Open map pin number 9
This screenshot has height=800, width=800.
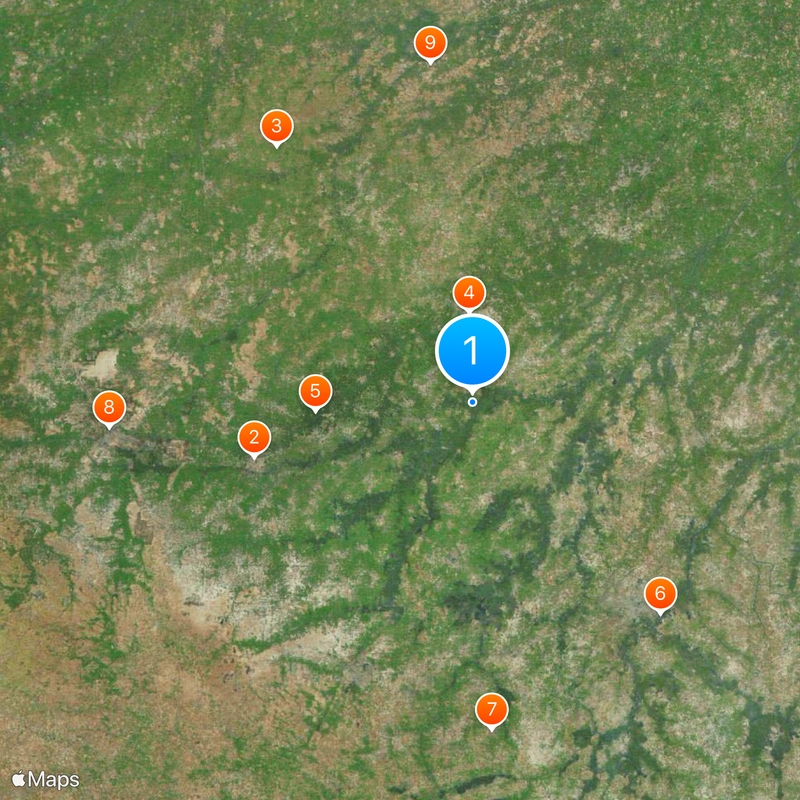pos(430,43)
